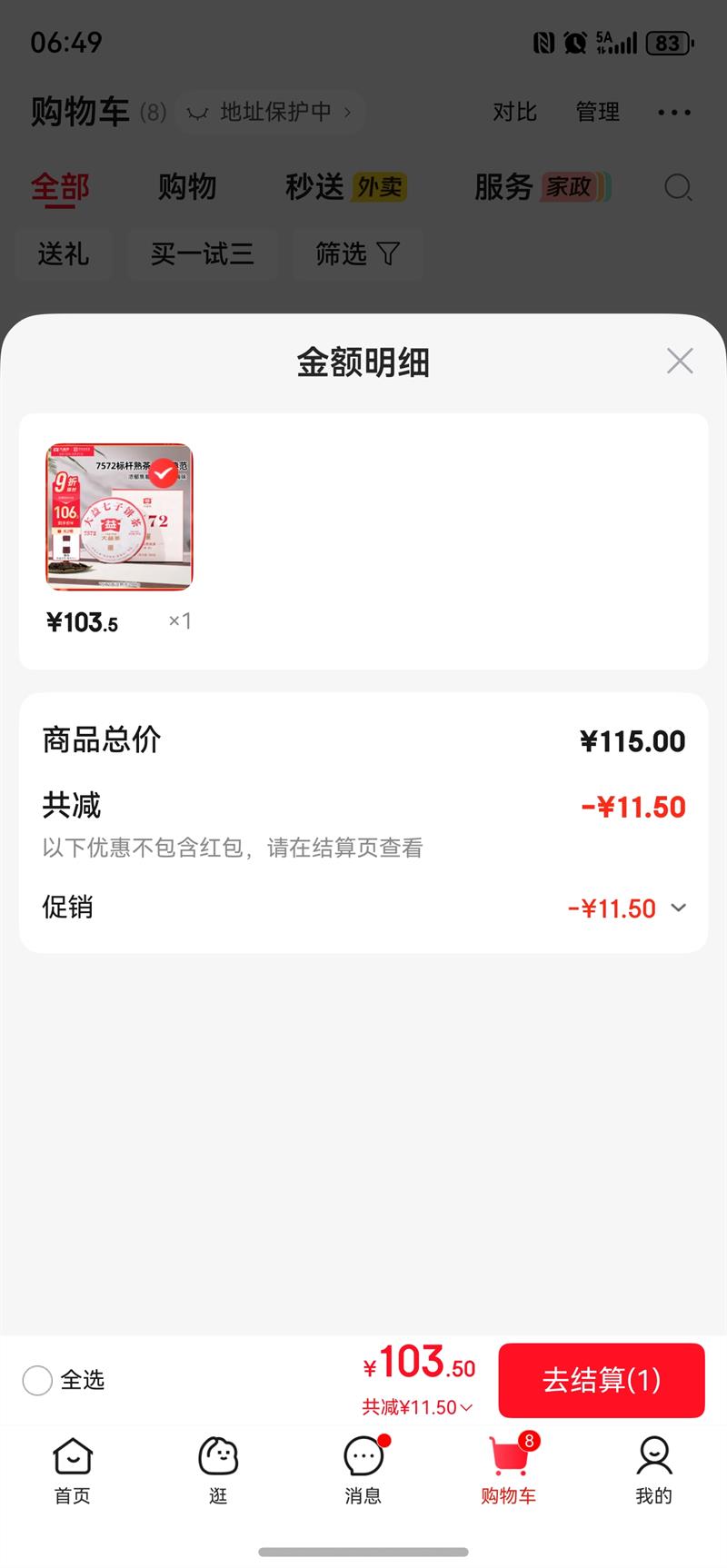Image resolution: width=727 pixels, height=1568 pixels.
Task: Open the 消息 tab
Action: click(363, 1469)
